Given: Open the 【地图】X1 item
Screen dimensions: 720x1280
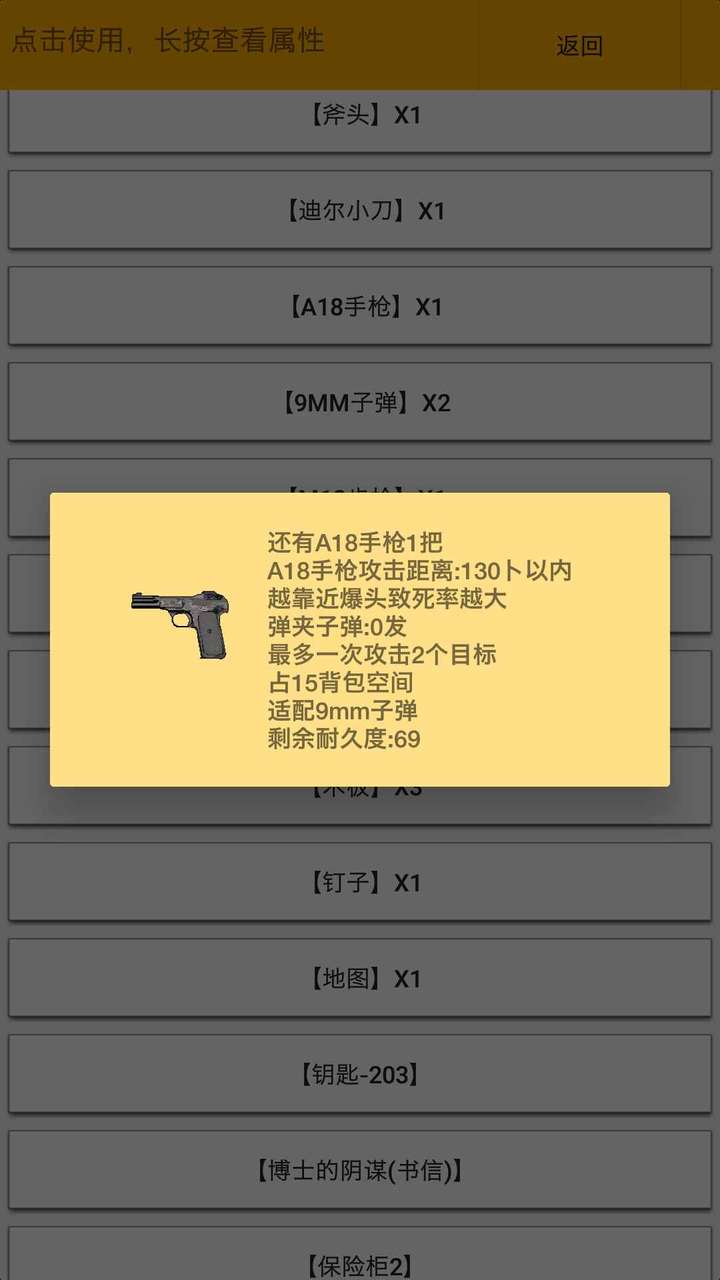Looking at the screenshot, I should point(360,978).
